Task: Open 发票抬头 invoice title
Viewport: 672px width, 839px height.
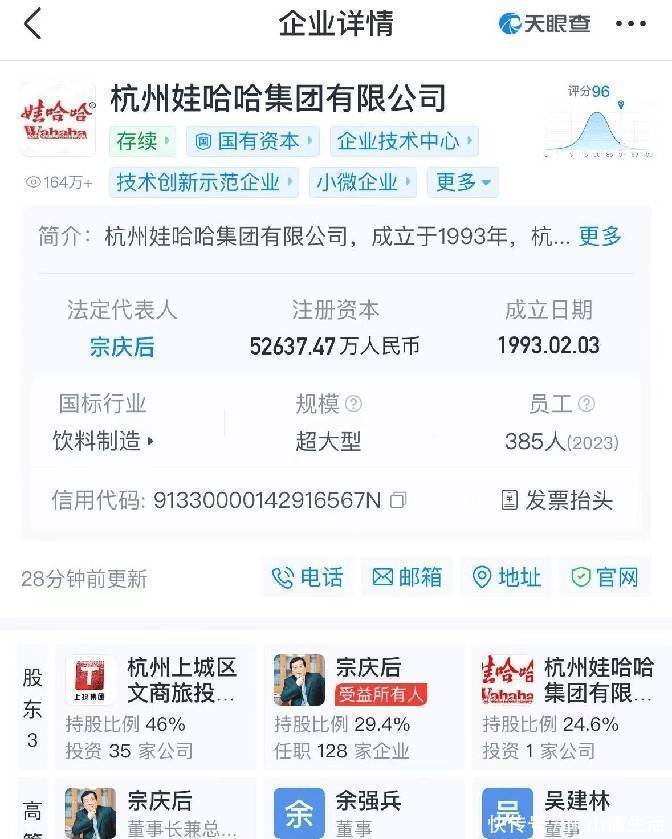Action: point(557,500)
